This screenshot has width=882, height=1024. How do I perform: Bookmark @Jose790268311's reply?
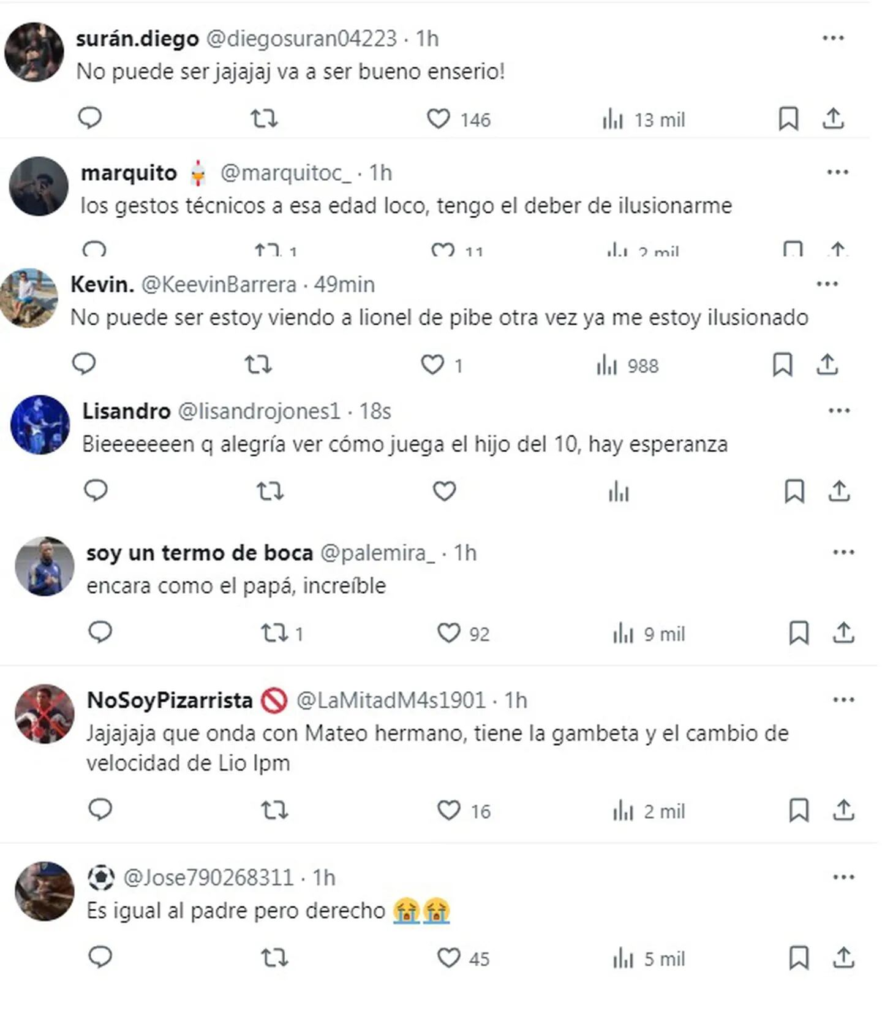point(798,958)
